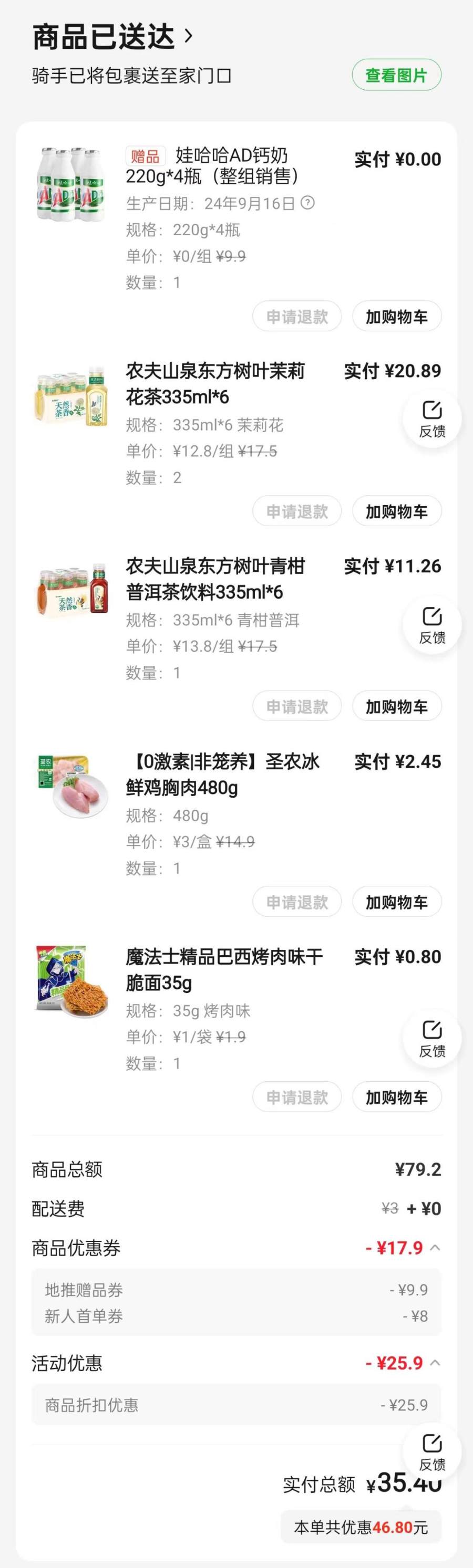Open the 商品已送达 delivery status details
The image size is (473, 1568).
113,38
